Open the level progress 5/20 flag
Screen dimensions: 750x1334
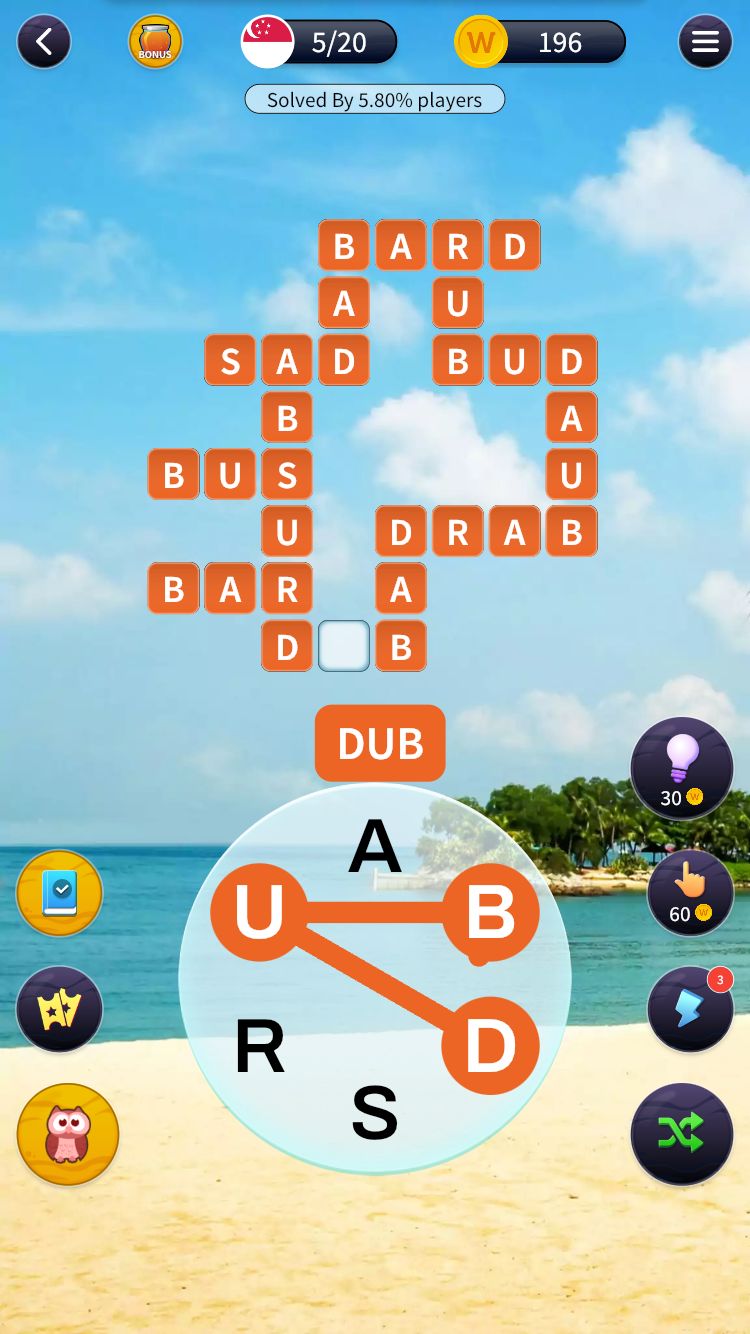tap(319, 42)
